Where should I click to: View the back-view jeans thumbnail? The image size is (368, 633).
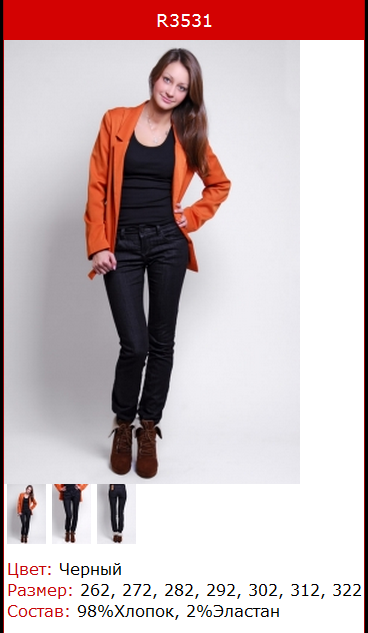[x=117, y=514]
